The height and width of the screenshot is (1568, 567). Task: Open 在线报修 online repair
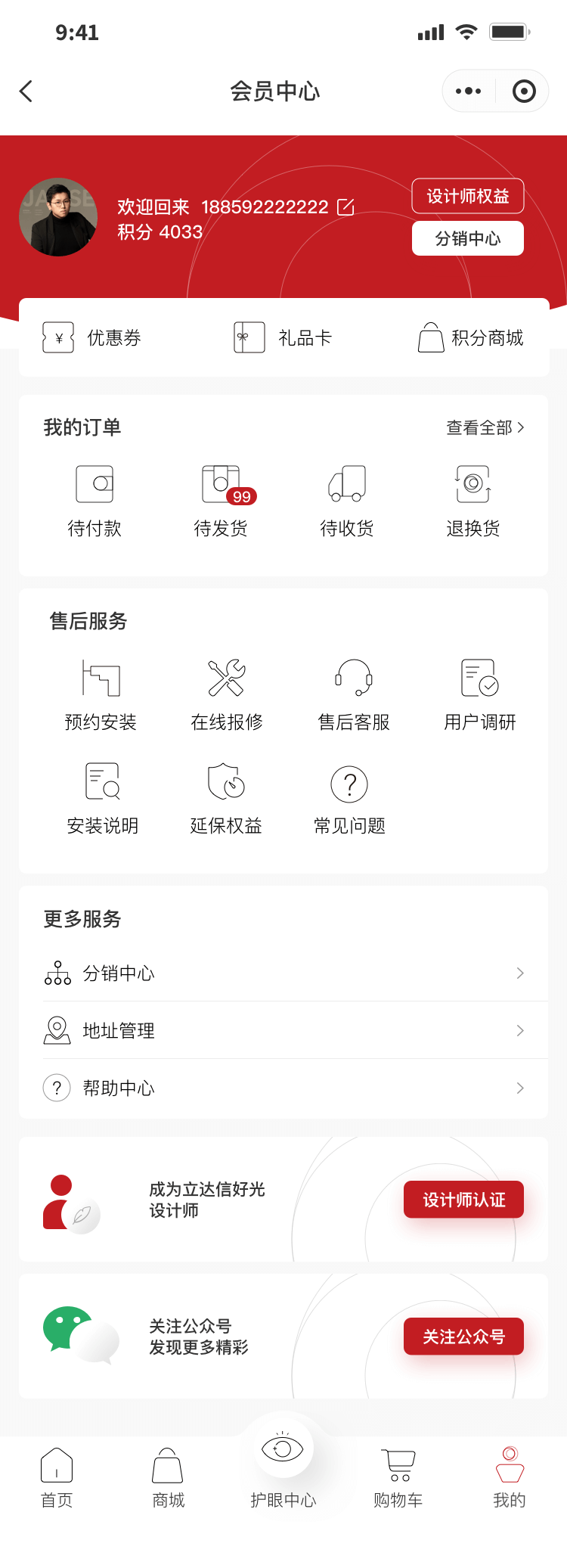tap(227, 695)
